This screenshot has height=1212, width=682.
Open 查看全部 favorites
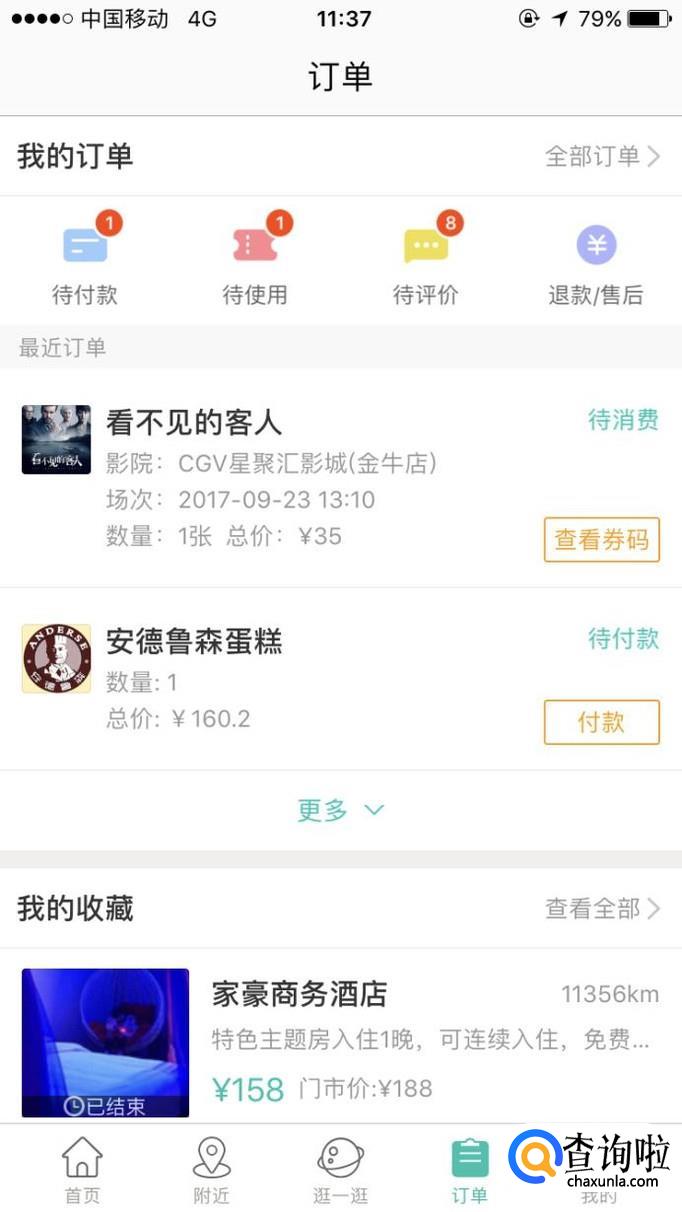[602, 908]
